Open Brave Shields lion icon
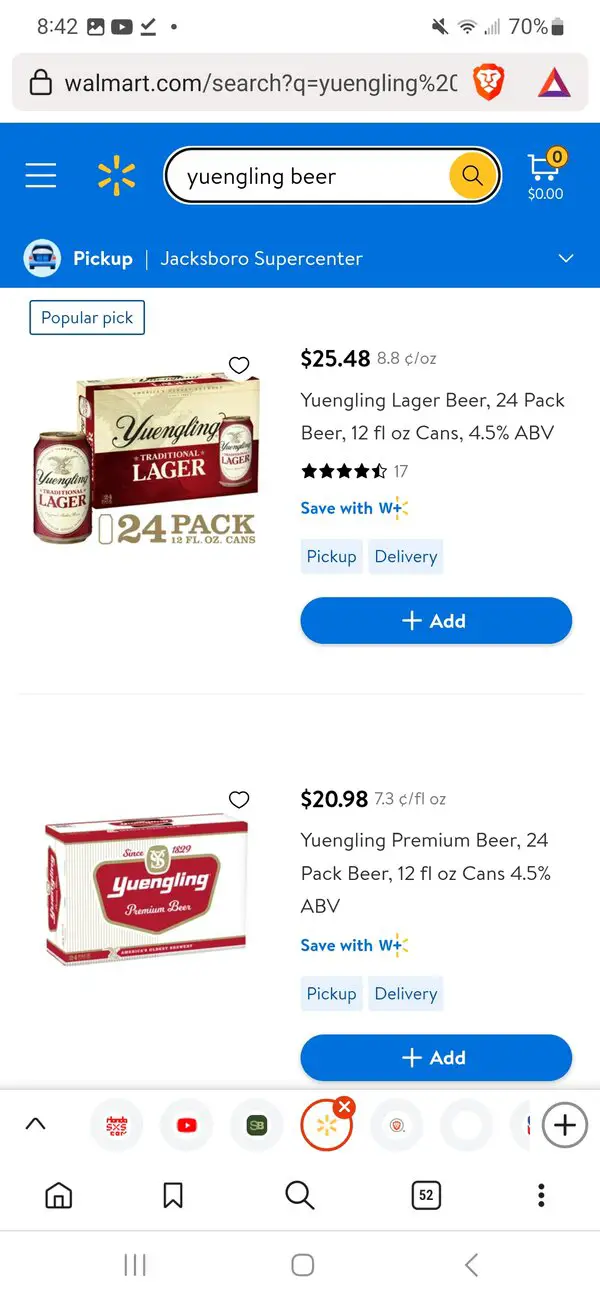600x1300 pixels. (x=488, y=82)
